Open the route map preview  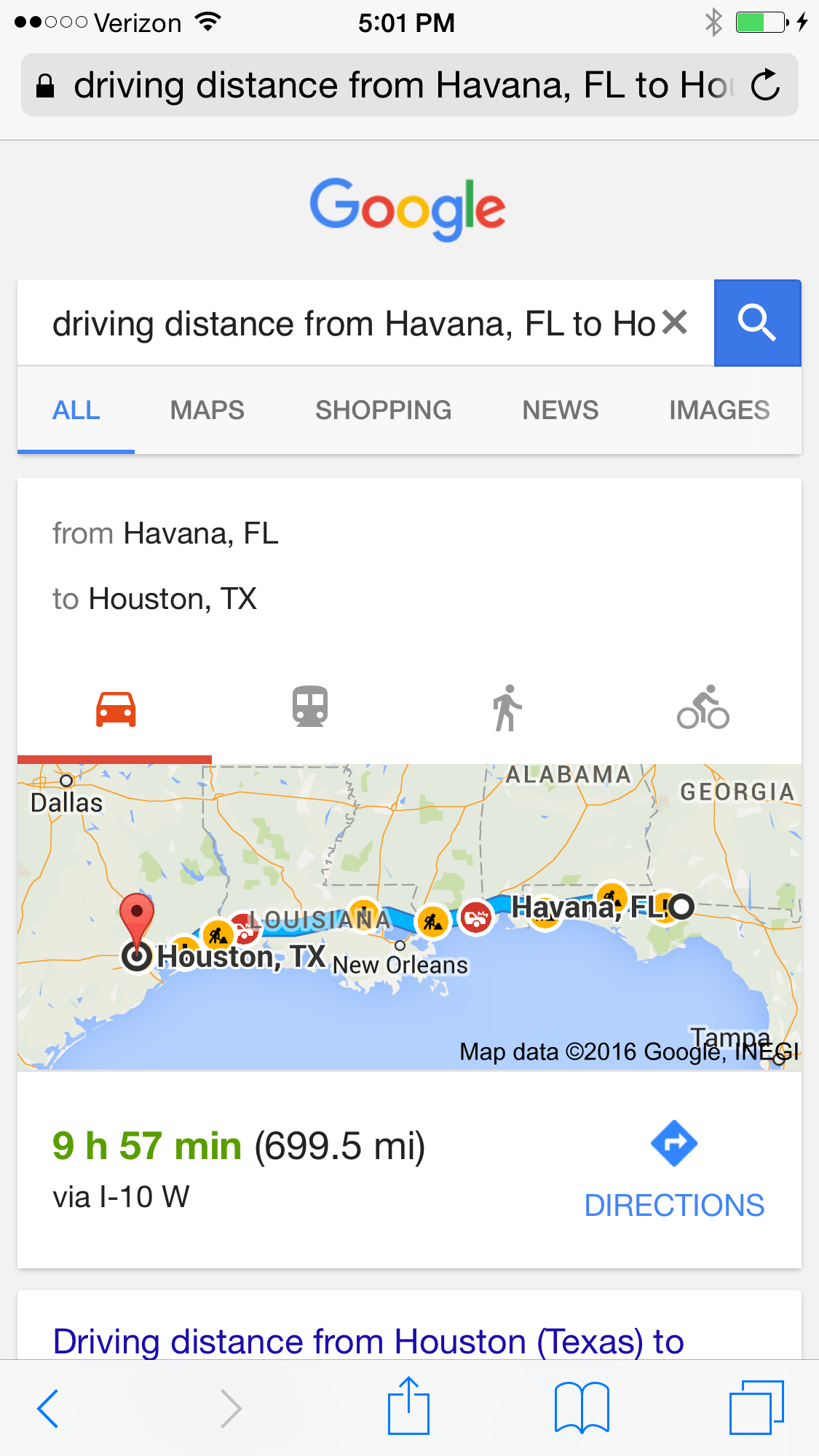pos(409,917)
